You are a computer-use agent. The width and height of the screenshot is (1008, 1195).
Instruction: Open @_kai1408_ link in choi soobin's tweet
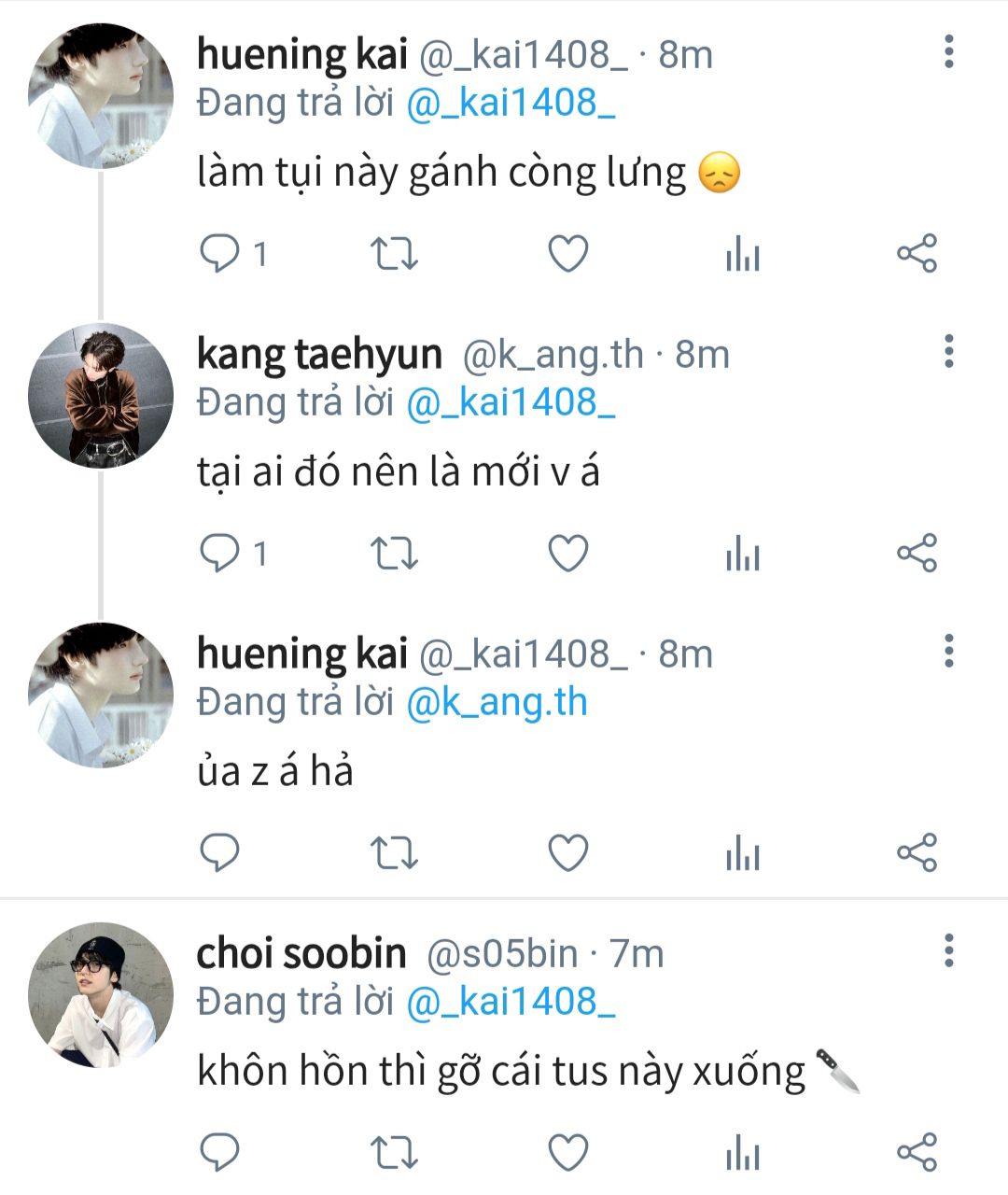click(511, 1002)
